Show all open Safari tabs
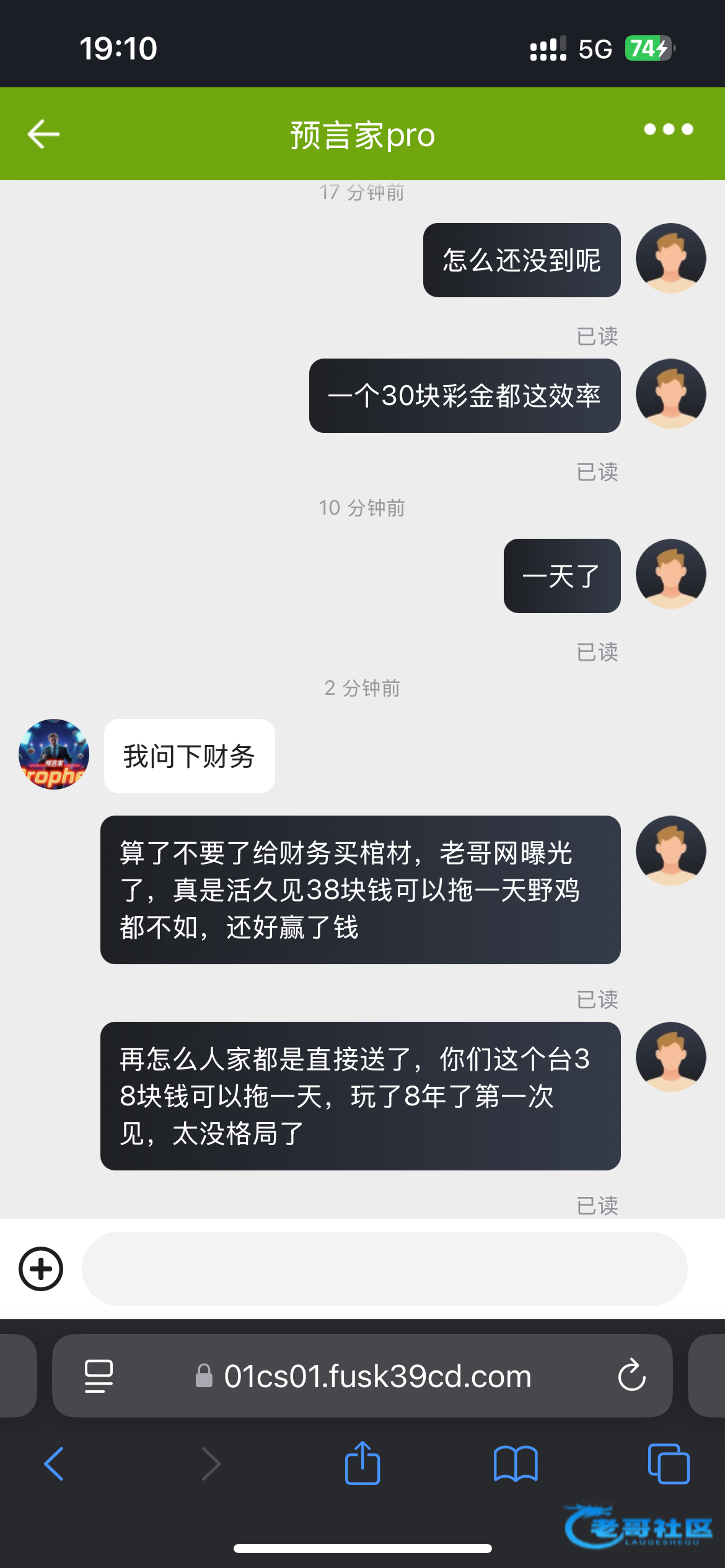725x1568 pixels. point(668,1464)
